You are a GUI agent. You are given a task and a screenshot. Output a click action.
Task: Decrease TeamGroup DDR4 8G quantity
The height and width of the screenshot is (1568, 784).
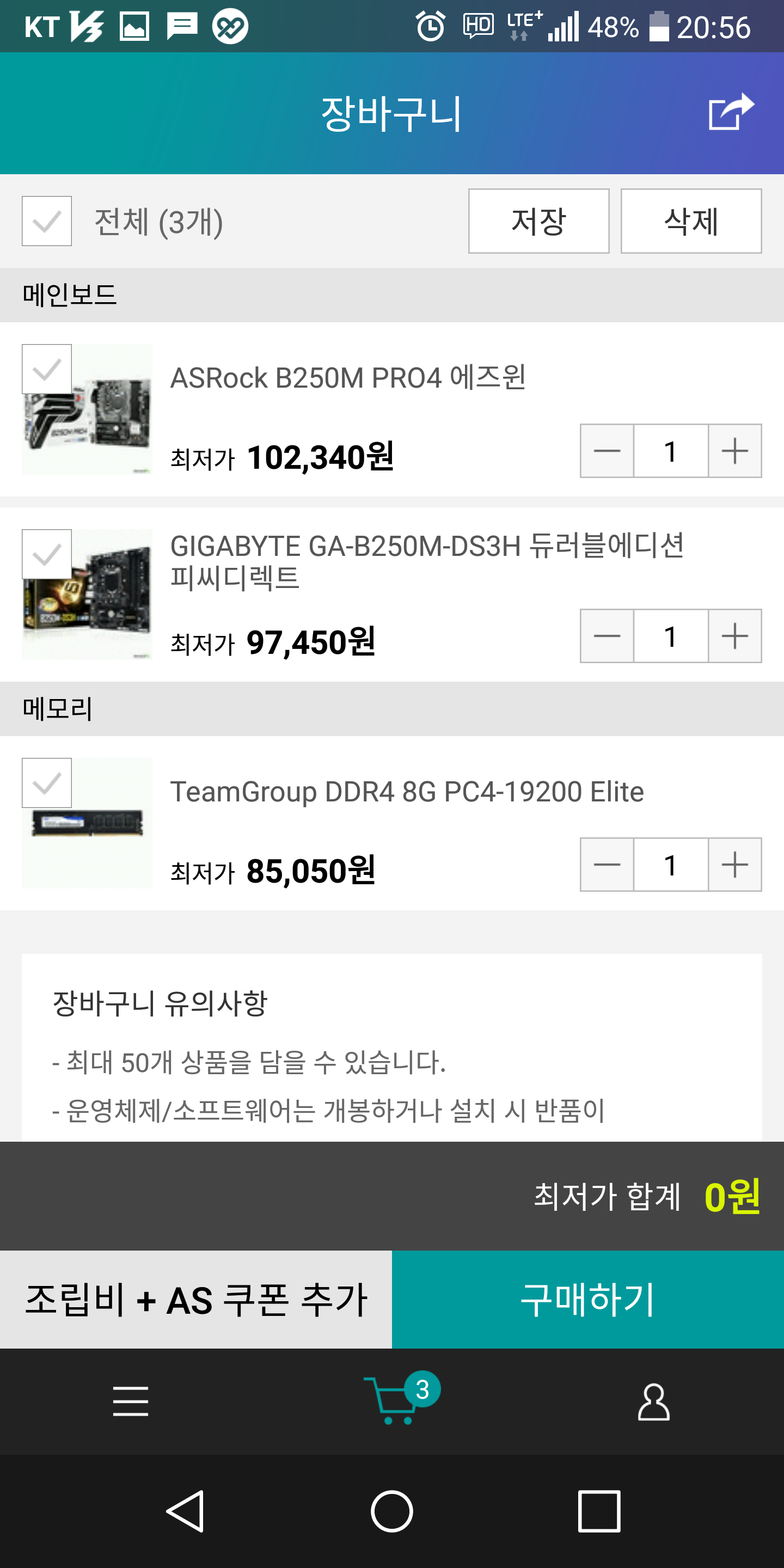[607, 865]
